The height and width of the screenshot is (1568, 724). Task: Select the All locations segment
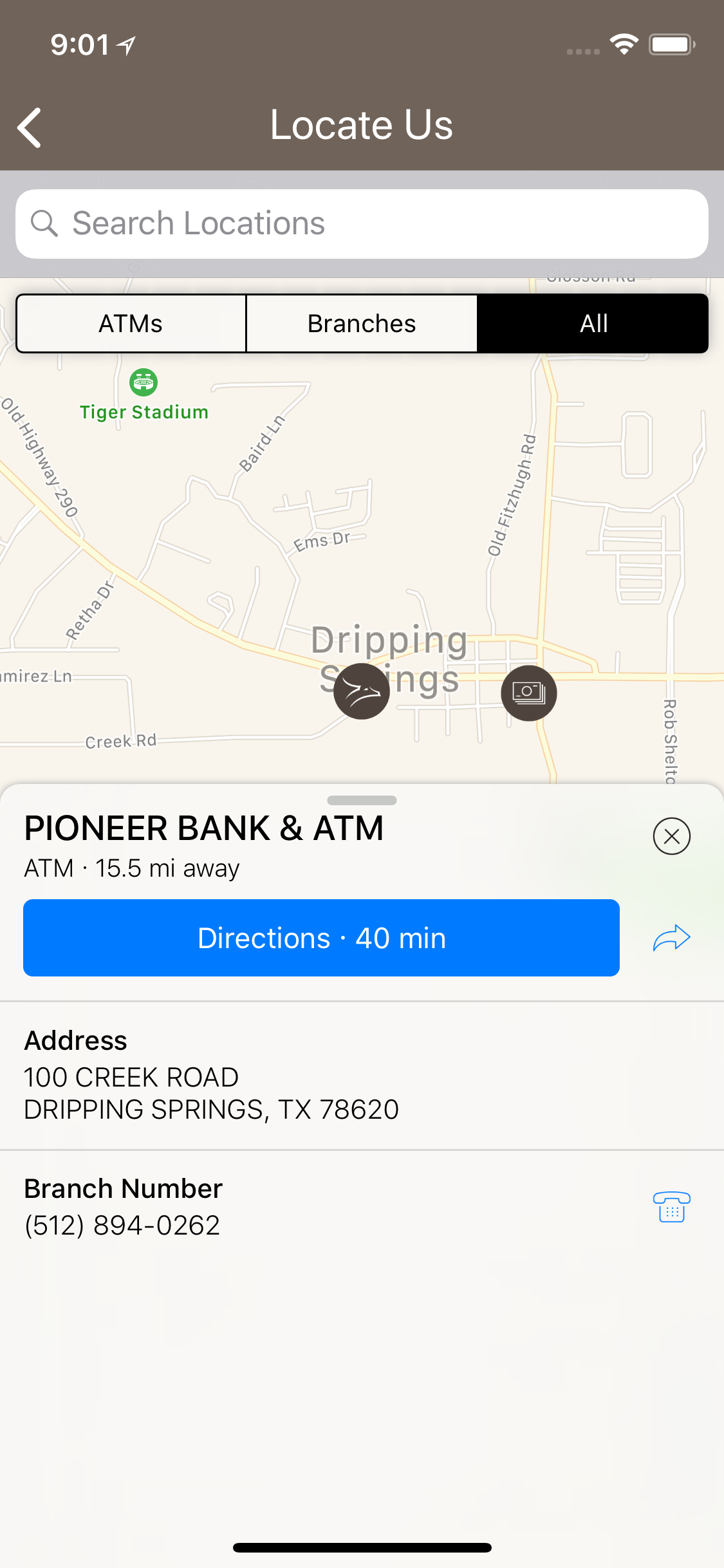pos(593,324)
